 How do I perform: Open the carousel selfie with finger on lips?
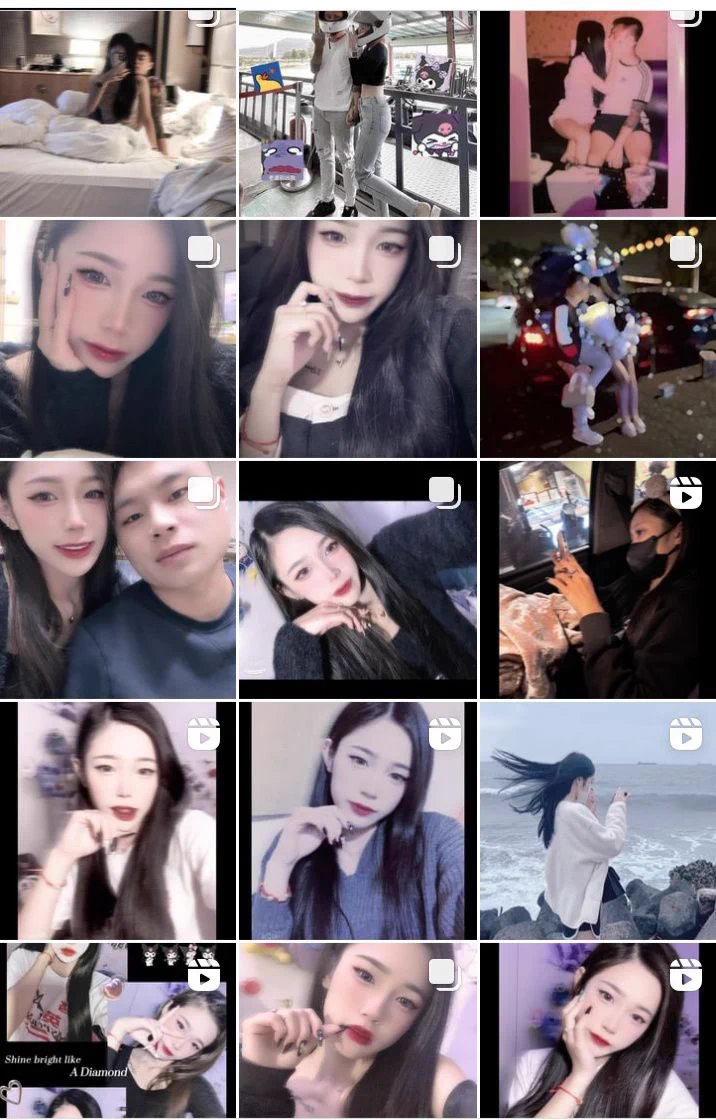(357, 1030)
